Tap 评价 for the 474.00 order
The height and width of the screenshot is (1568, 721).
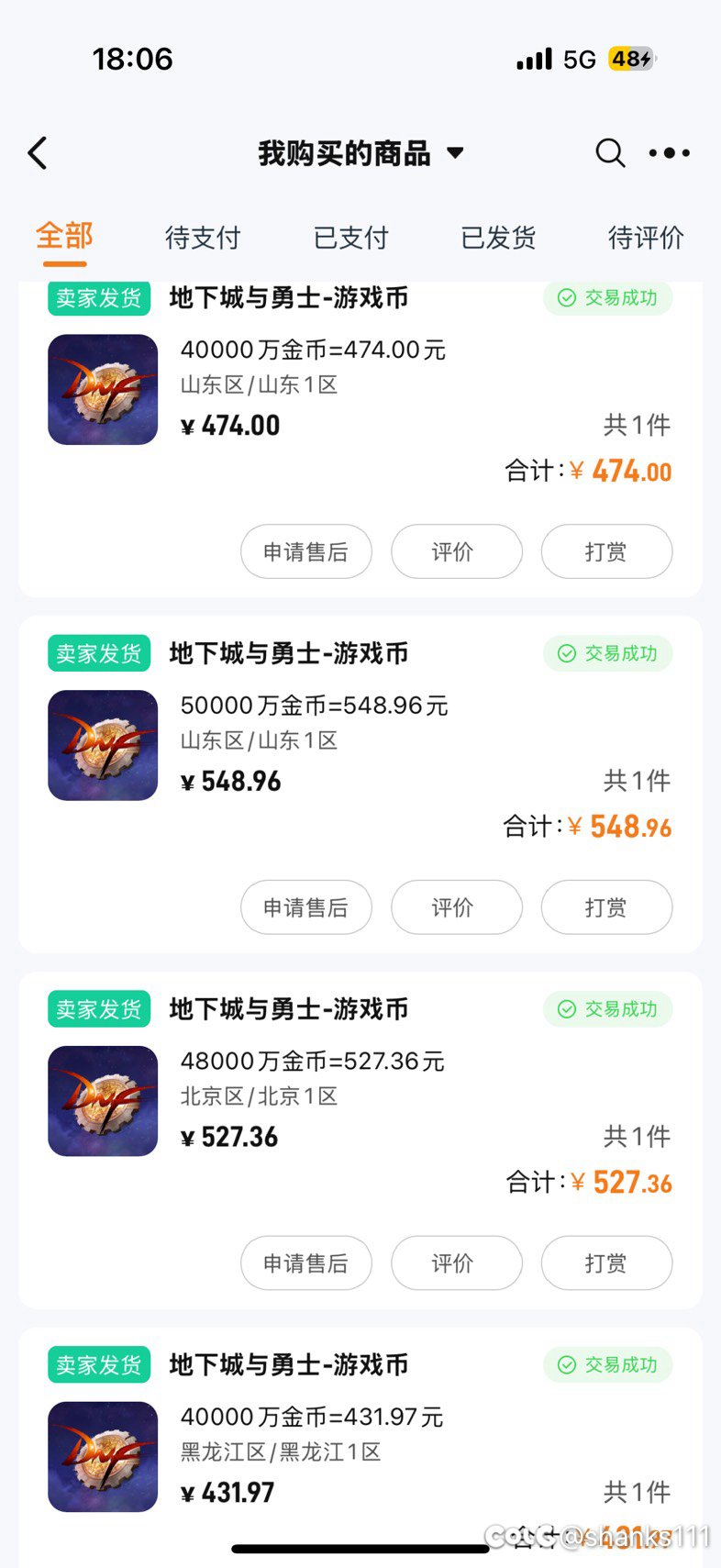click(456, 551)
